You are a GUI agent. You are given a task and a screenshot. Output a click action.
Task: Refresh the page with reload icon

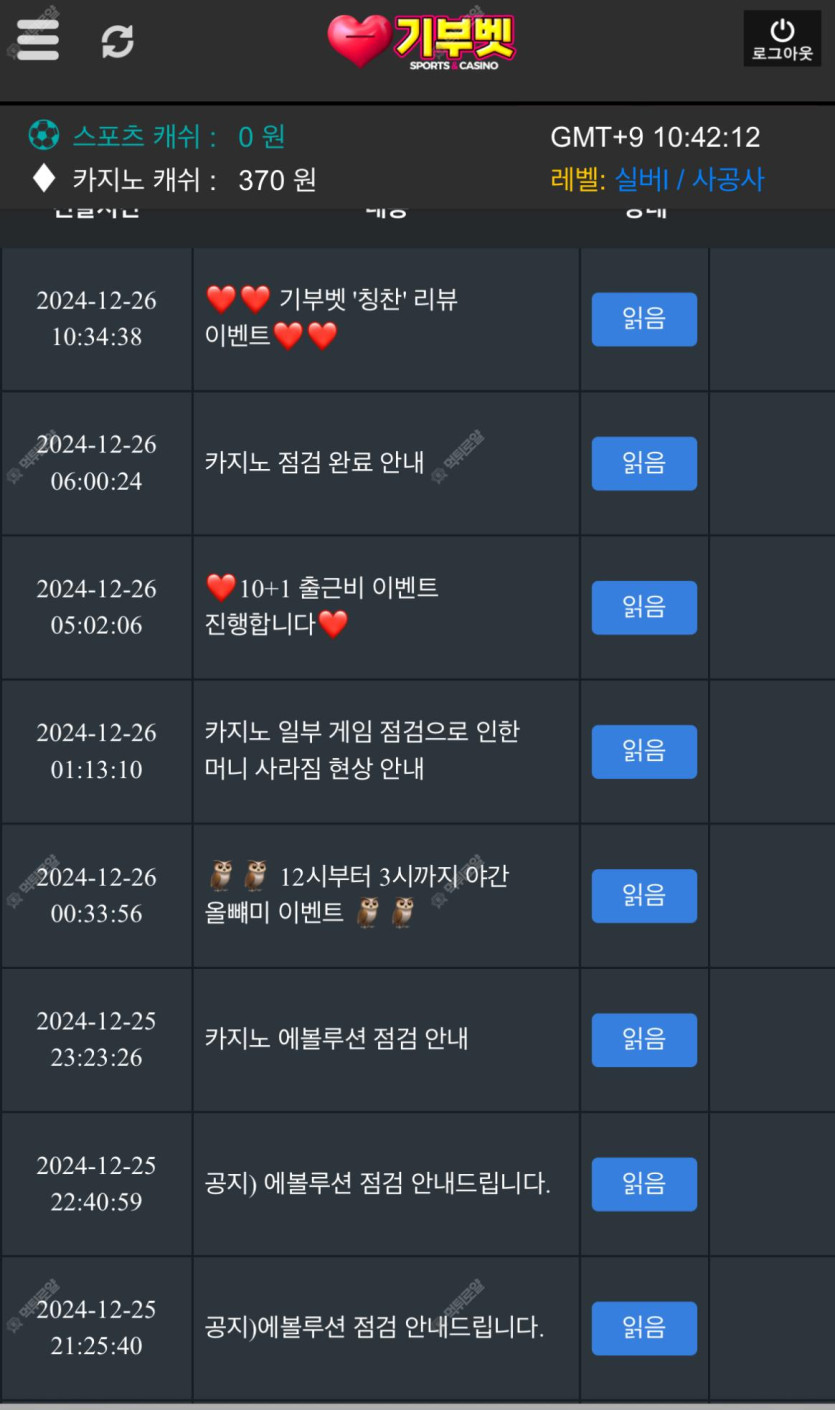pos(118,41)
